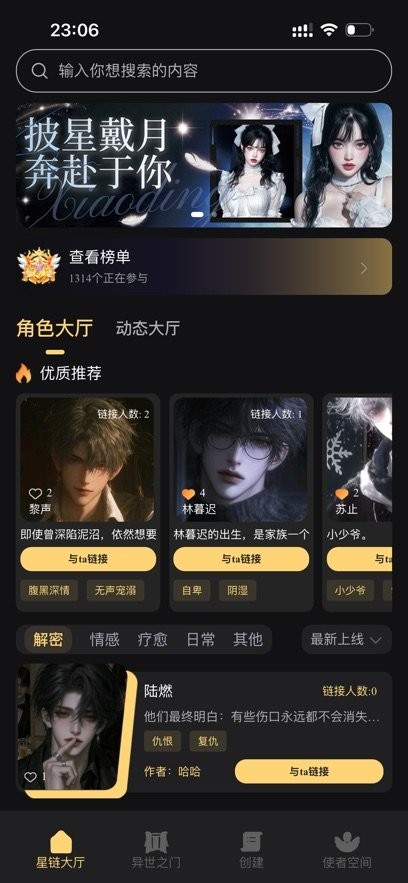Tap the heart icon on 林暮迟's card
The image size is (408, 883).
tap(189, 494)
